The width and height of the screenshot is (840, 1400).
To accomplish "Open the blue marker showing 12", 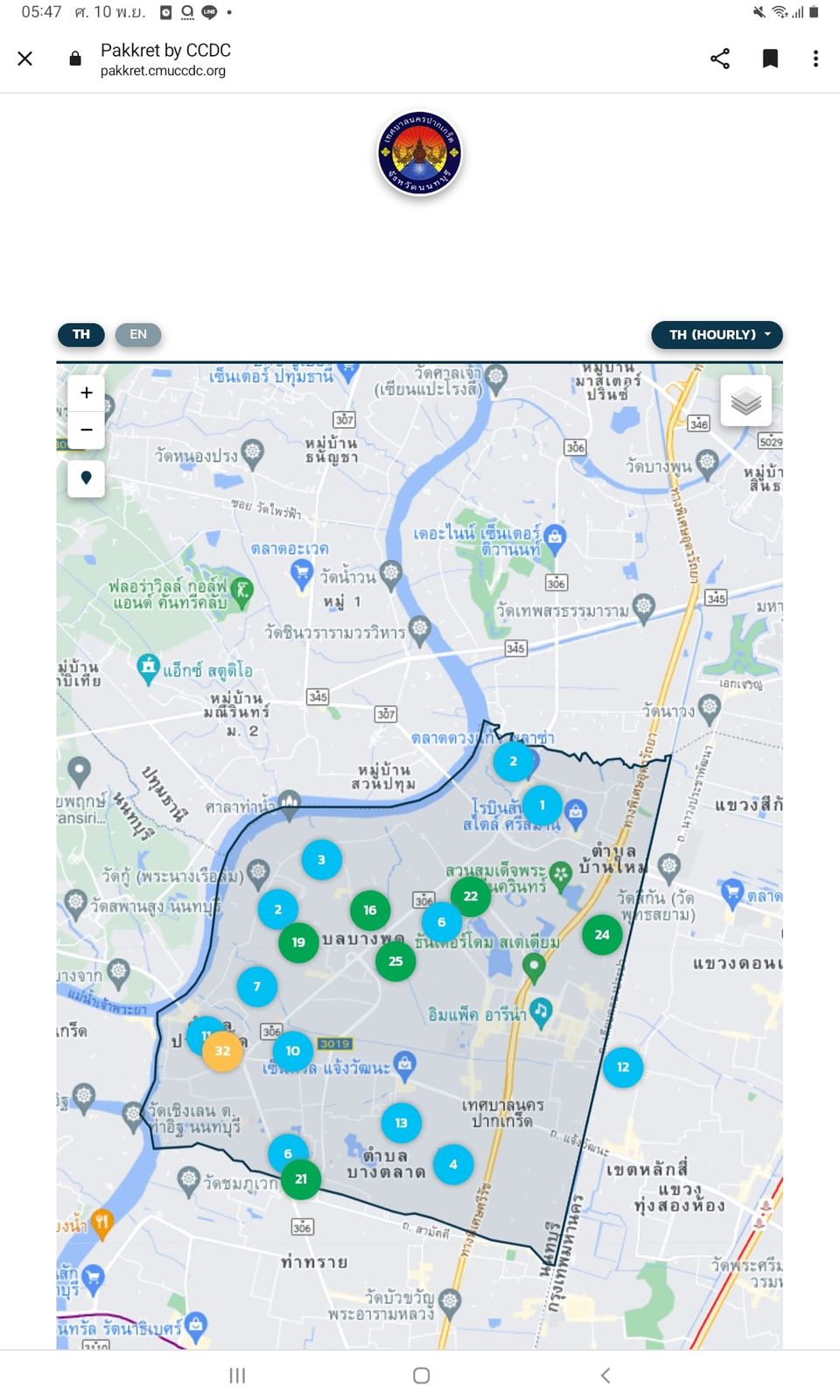I will 623,1067.
